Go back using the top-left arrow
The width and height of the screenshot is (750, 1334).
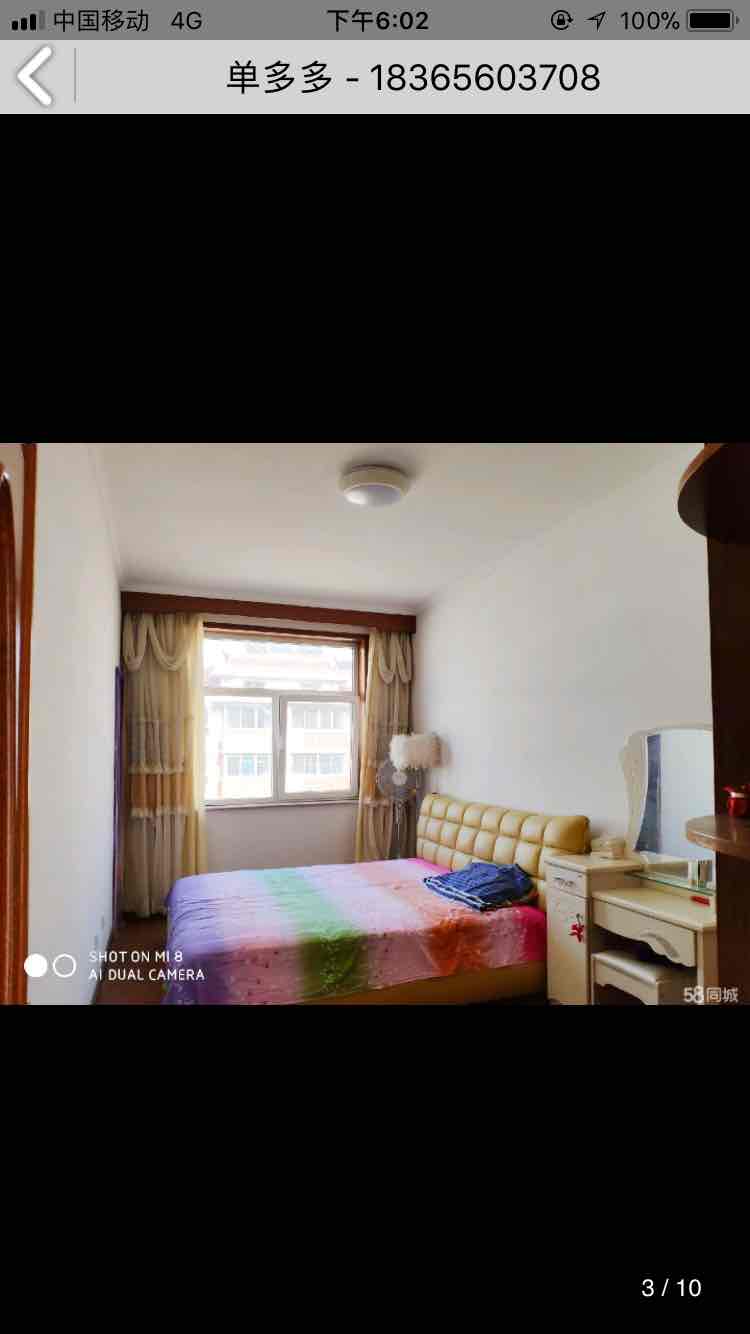tap(36, 77)
